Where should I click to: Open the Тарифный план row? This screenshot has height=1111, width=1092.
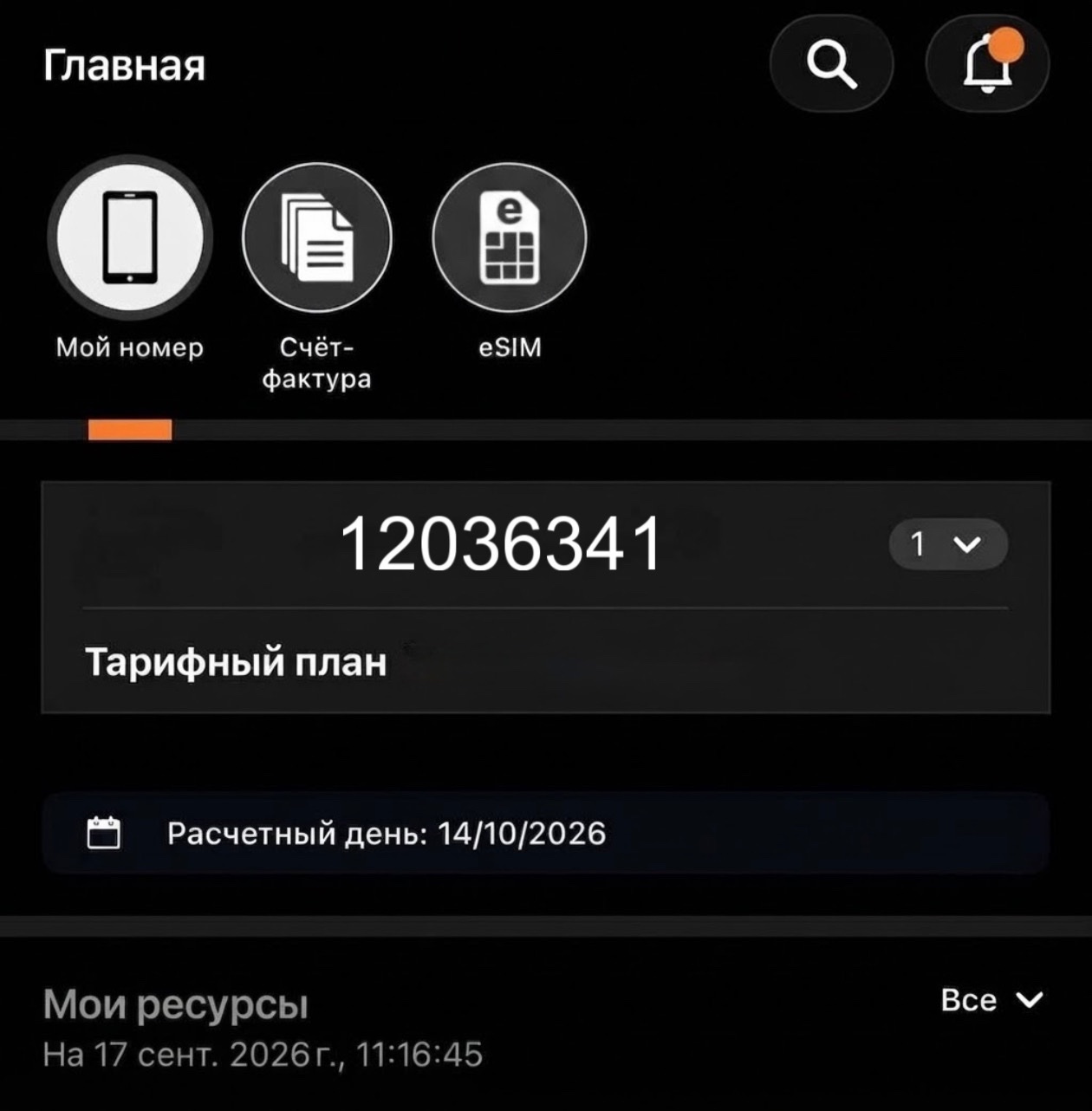pyautogui.click(x=546, y=662)
